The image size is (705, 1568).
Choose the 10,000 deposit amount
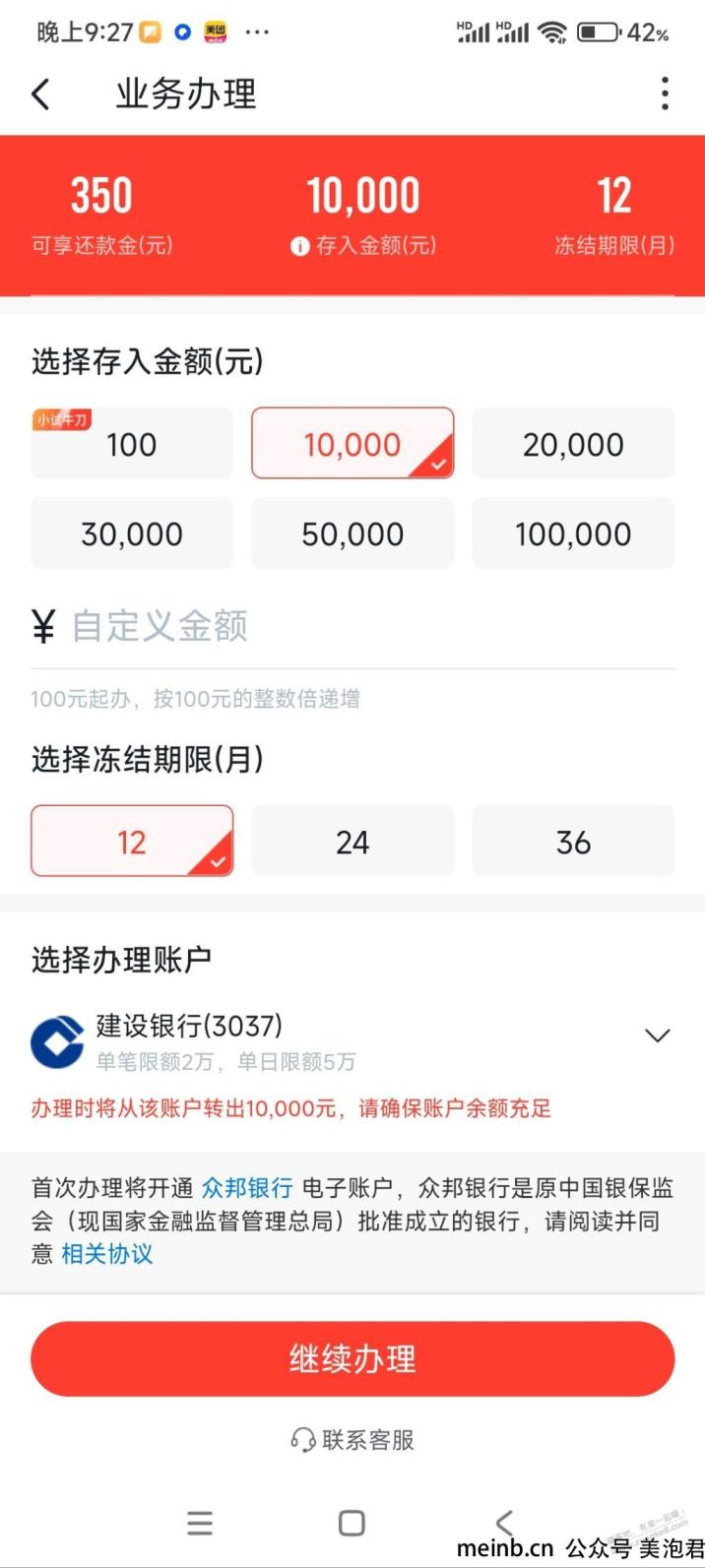pyautogui.click(x=352, y=444)
